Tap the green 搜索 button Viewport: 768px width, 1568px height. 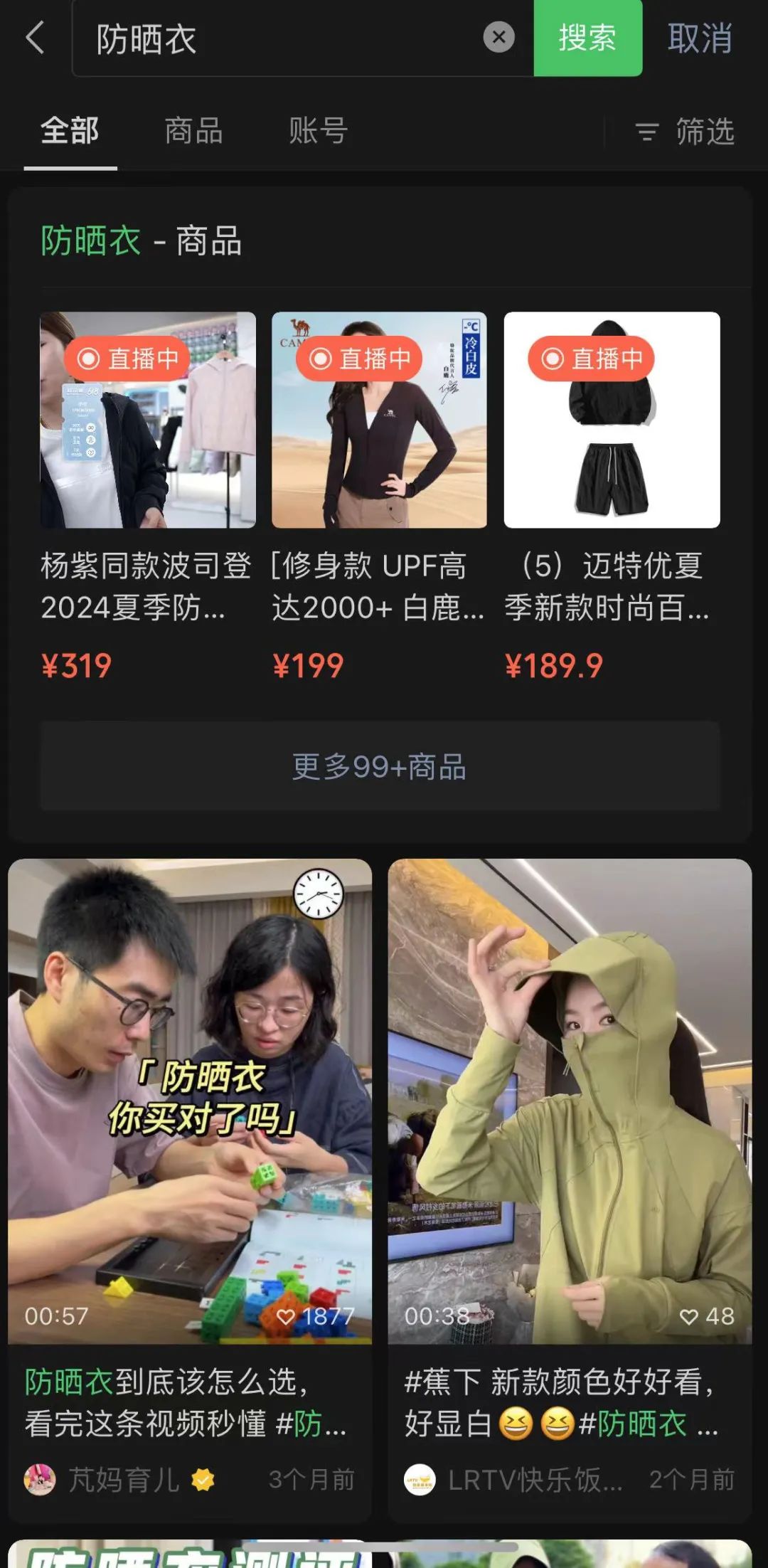[x=587, y=38]
